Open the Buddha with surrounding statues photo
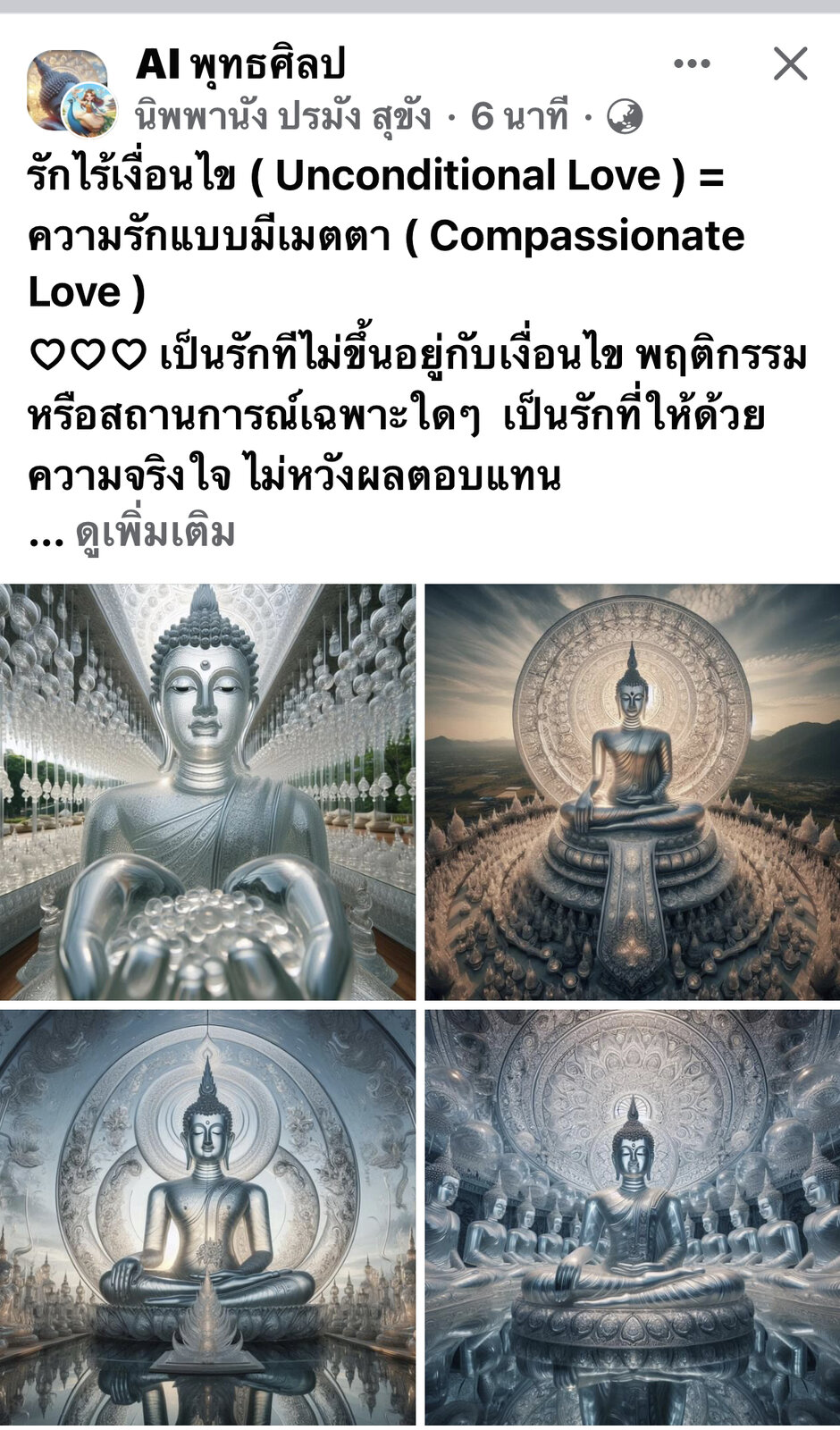The height and width of the screenshot is (1430, 840). coord(632,1217)
